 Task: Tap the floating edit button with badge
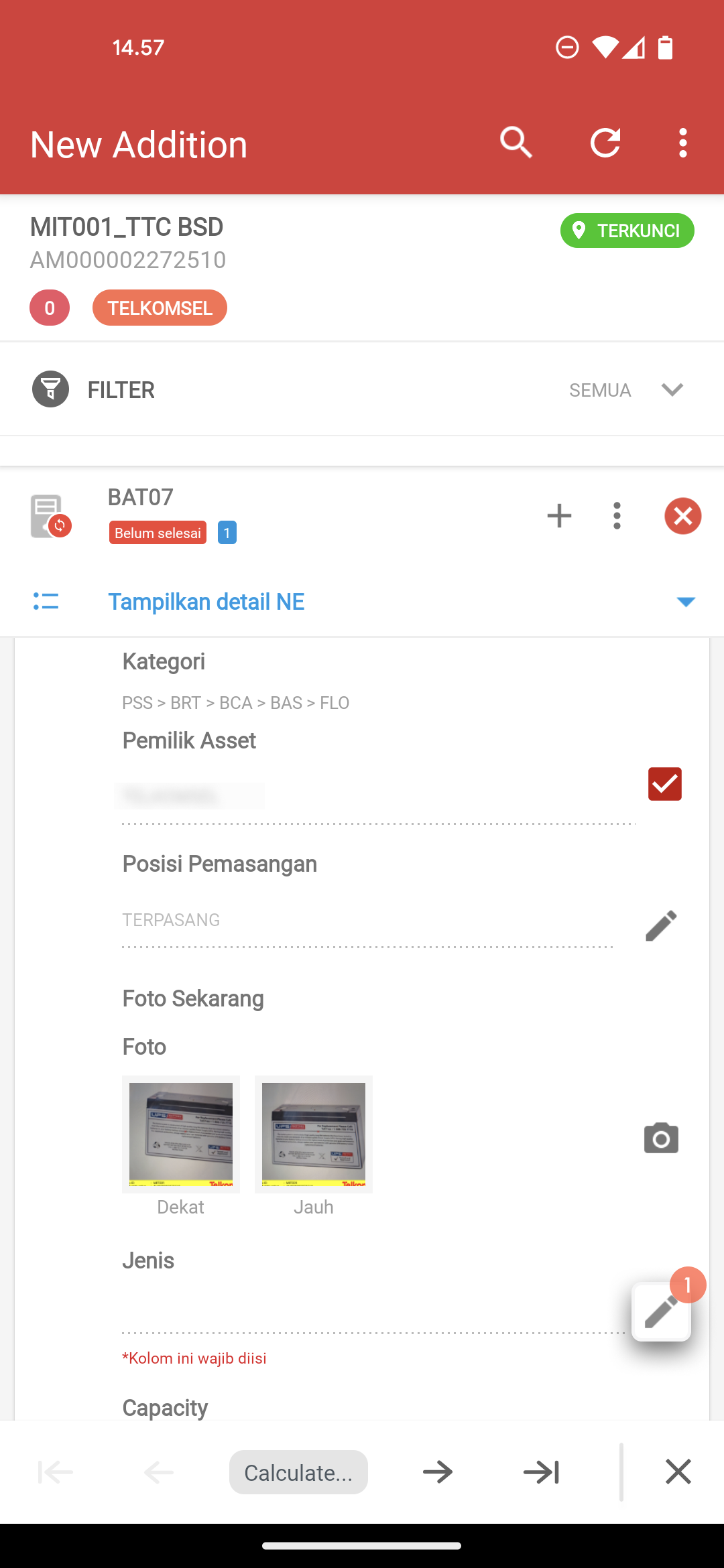(x=662, y=1311)
